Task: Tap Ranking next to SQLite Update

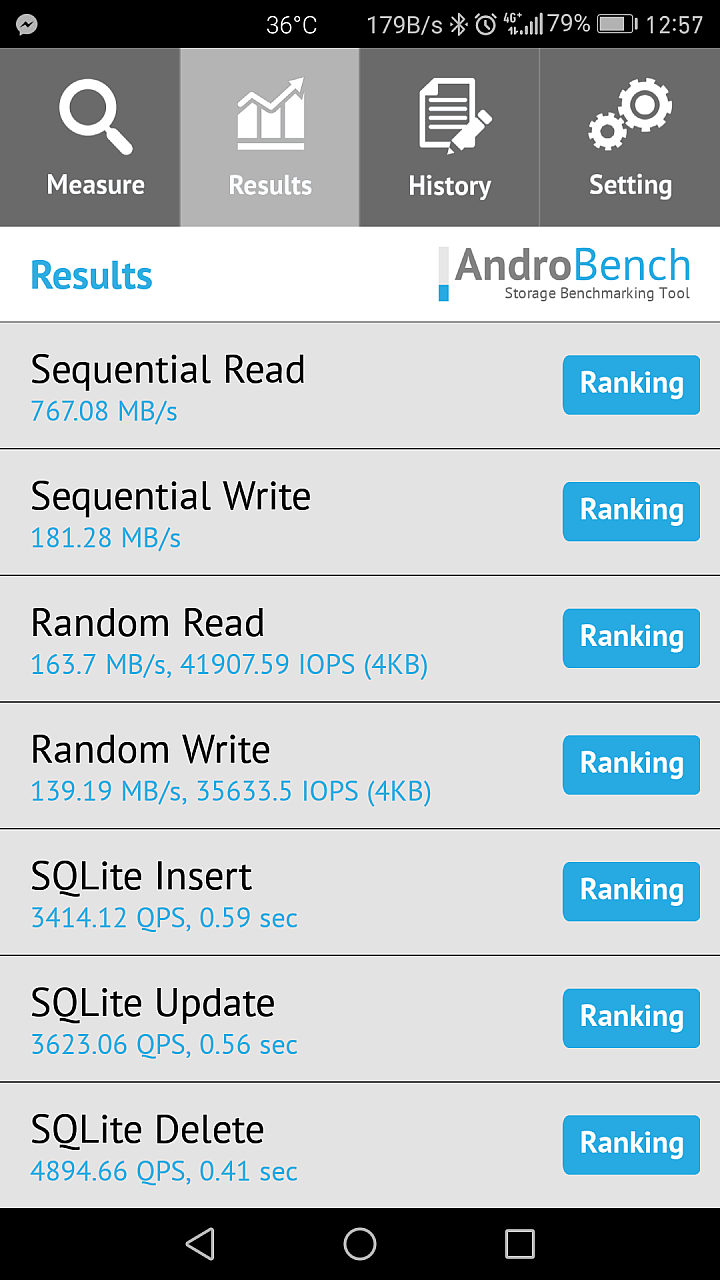Action: [x=631, y=1018]
